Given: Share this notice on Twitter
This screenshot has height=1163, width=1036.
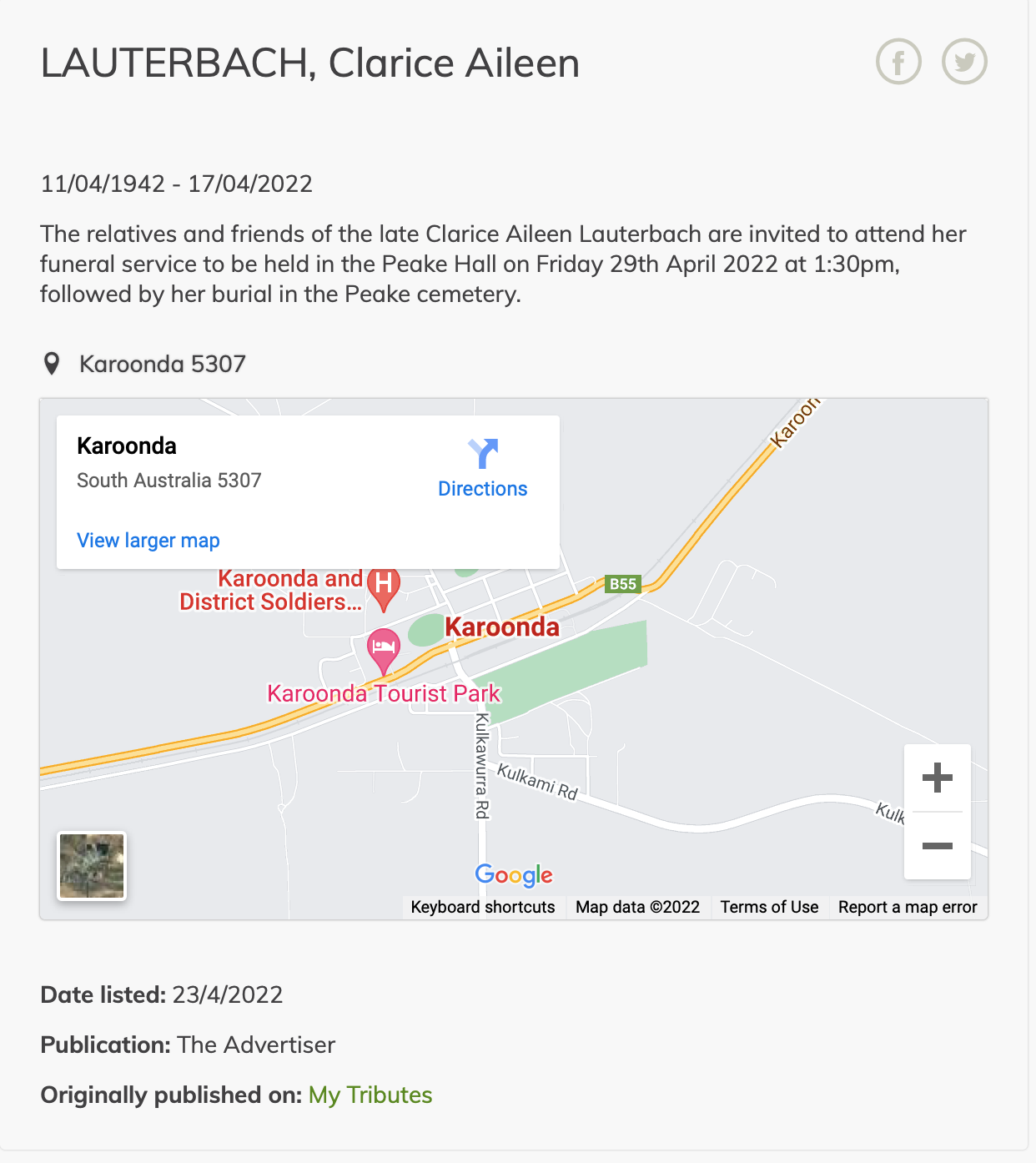Looking at the screenshot, I should (964, 62).
